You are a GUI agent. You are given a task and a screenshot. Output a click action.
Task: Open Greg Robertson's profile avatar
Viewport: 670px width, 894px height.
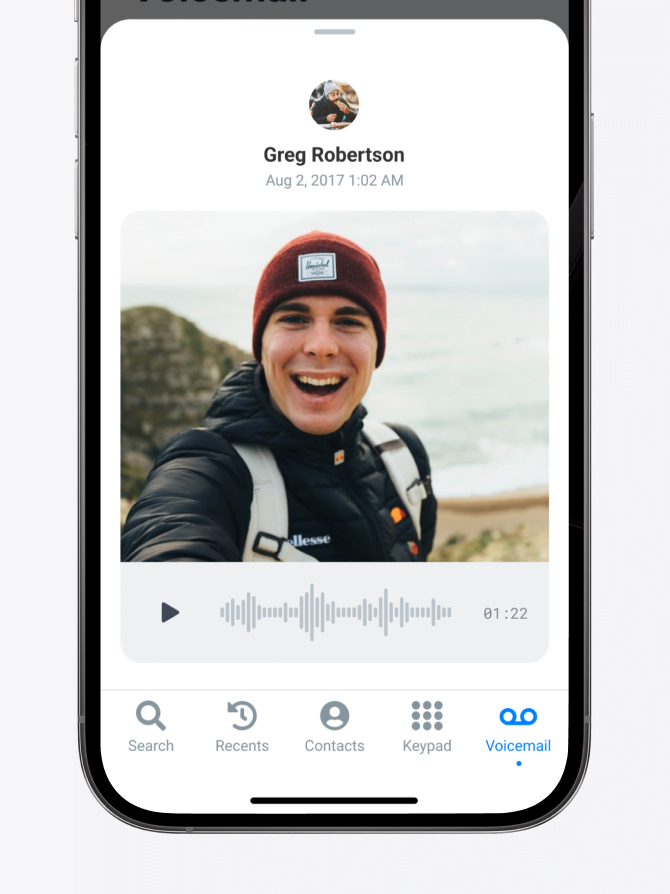pyautogui.click(x=334, y=105)
